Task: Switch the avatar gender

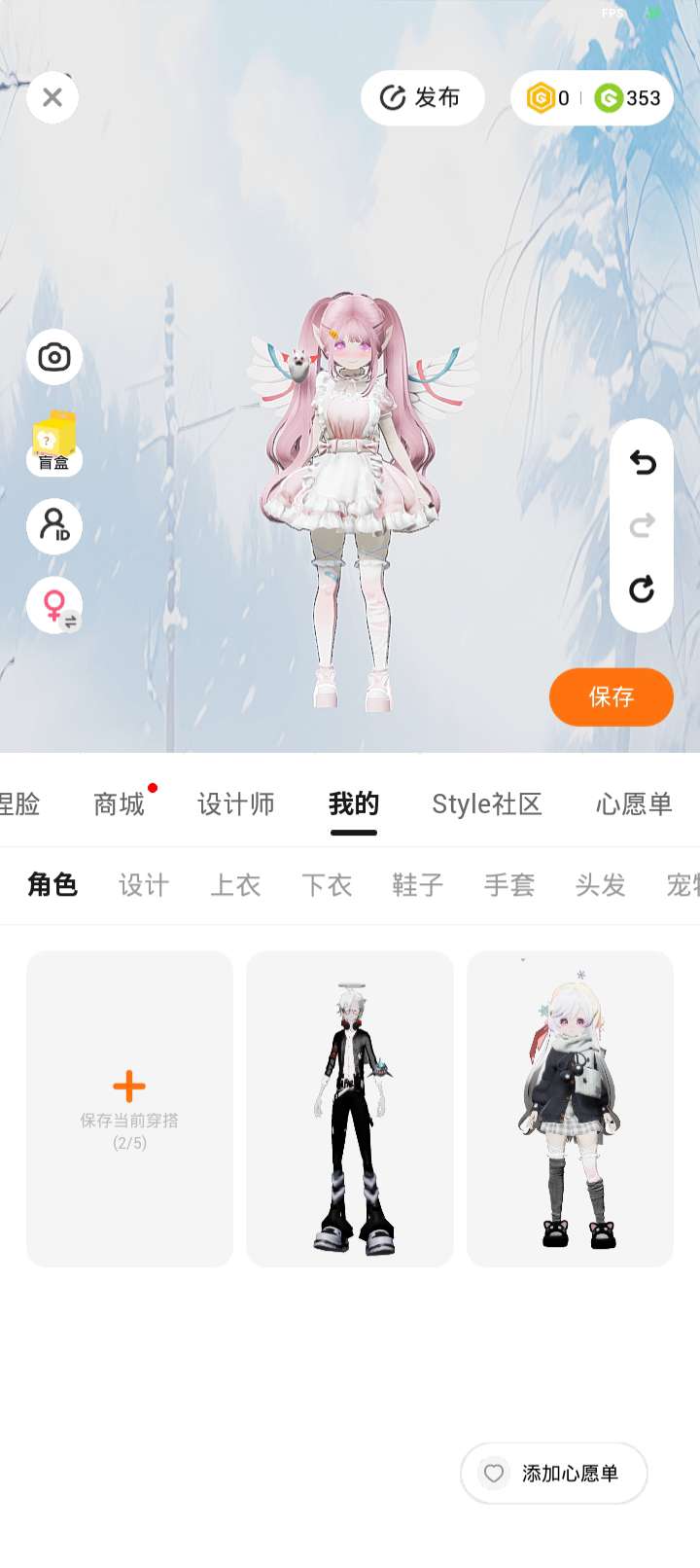Action: click(x=54, y=606)
